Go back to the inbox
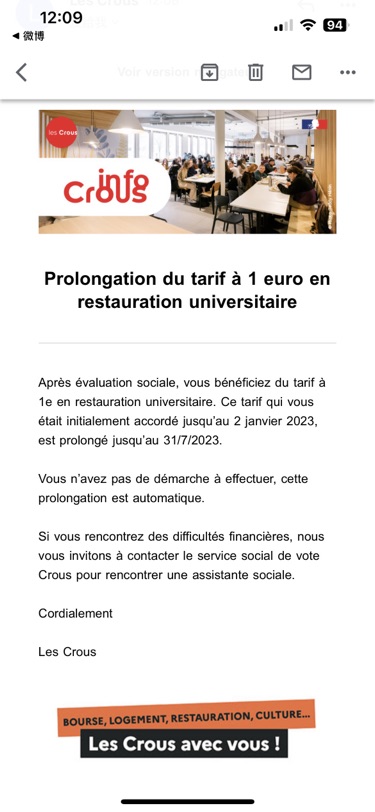The width and height of the screenshot is (375, 812). (21, 72)
